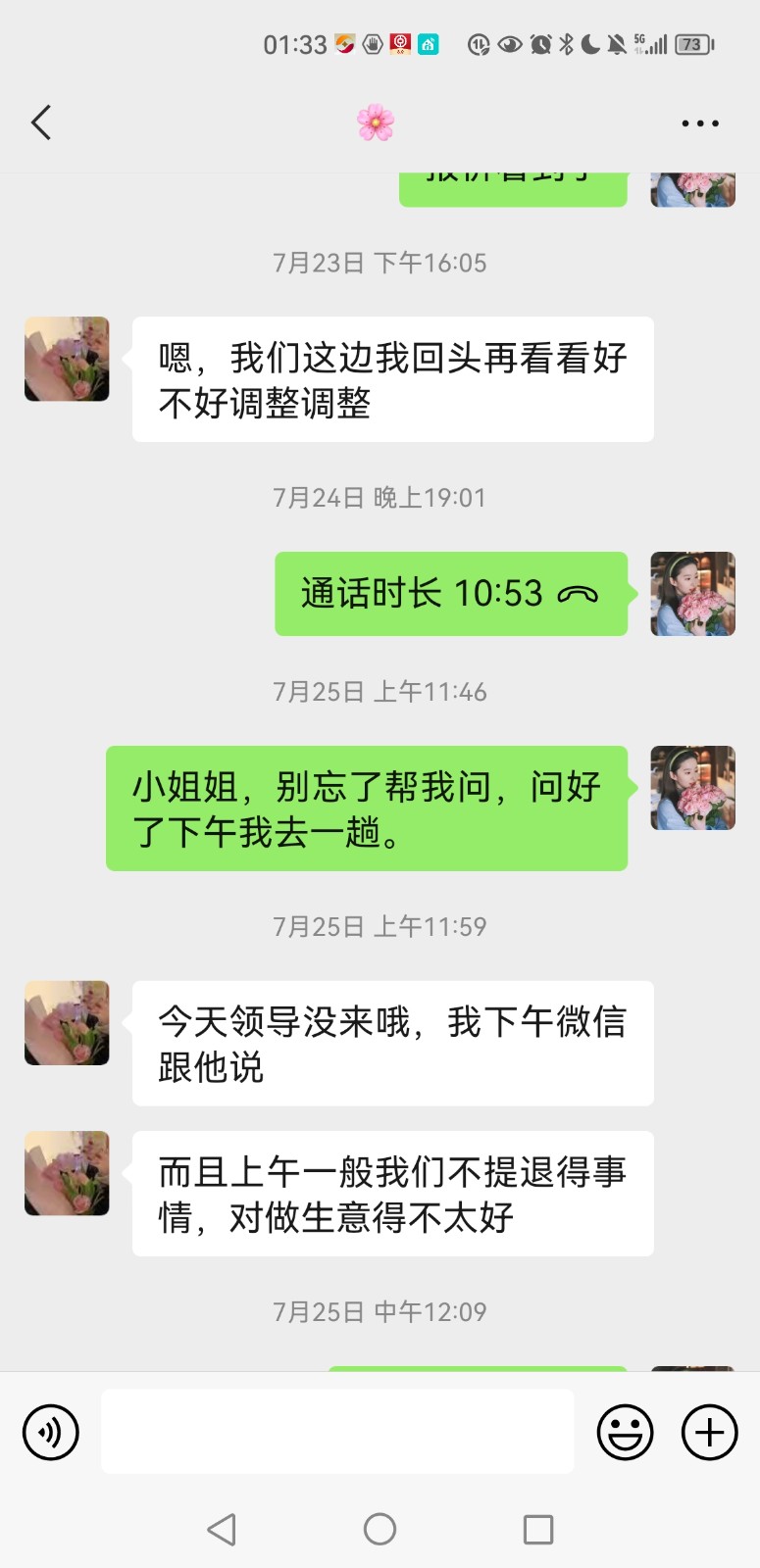Screen dimensions: 760x1568
Task: Tap the message input field
Action: coord(337,1431)
